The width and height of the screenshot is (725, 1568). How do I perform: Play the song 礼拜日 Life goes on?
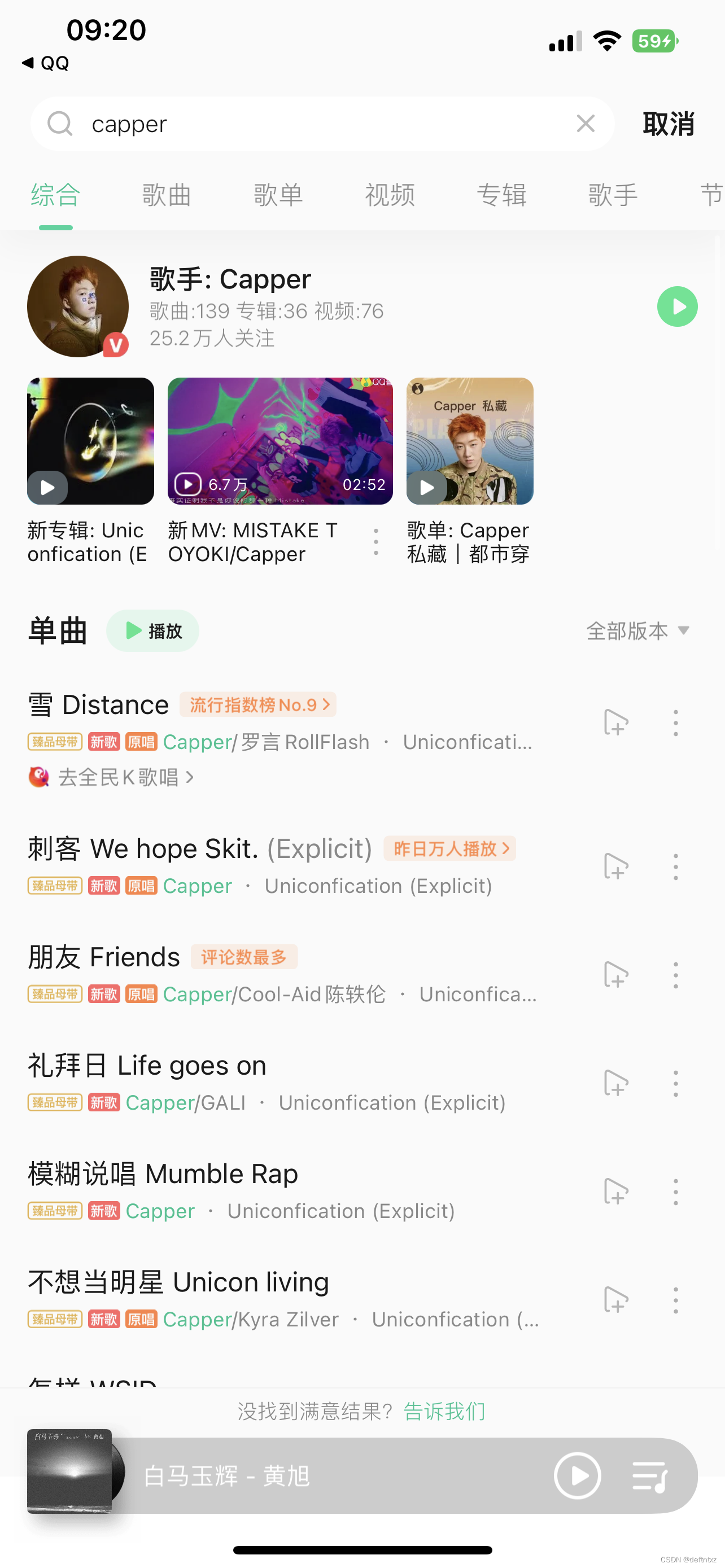147,1065
